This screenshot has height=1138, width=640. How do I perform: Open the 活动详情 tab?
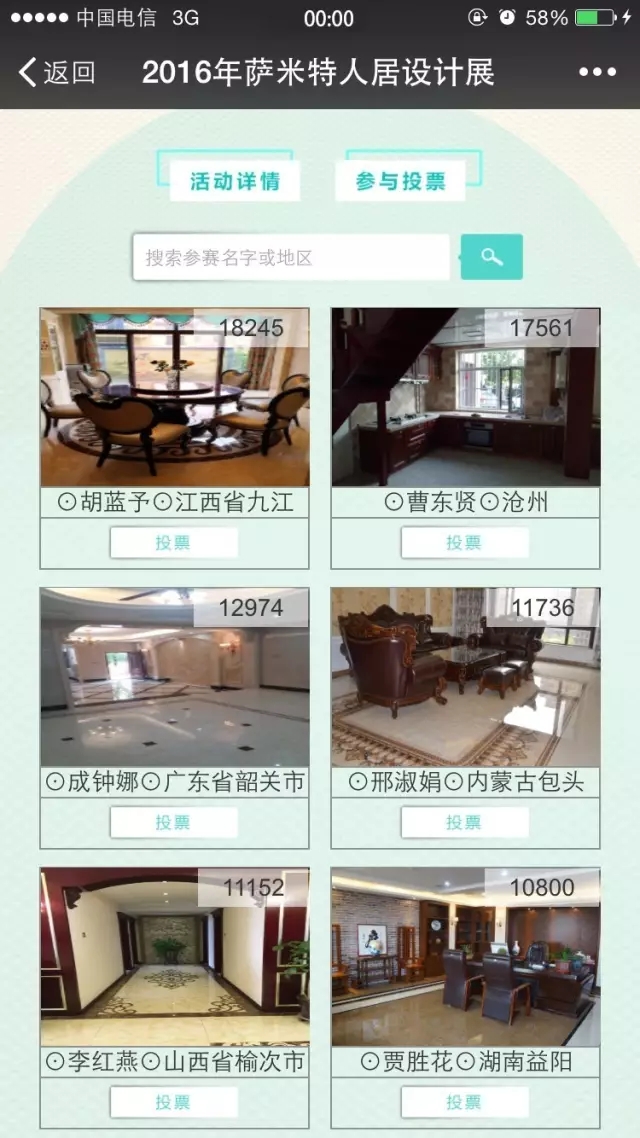234,181
